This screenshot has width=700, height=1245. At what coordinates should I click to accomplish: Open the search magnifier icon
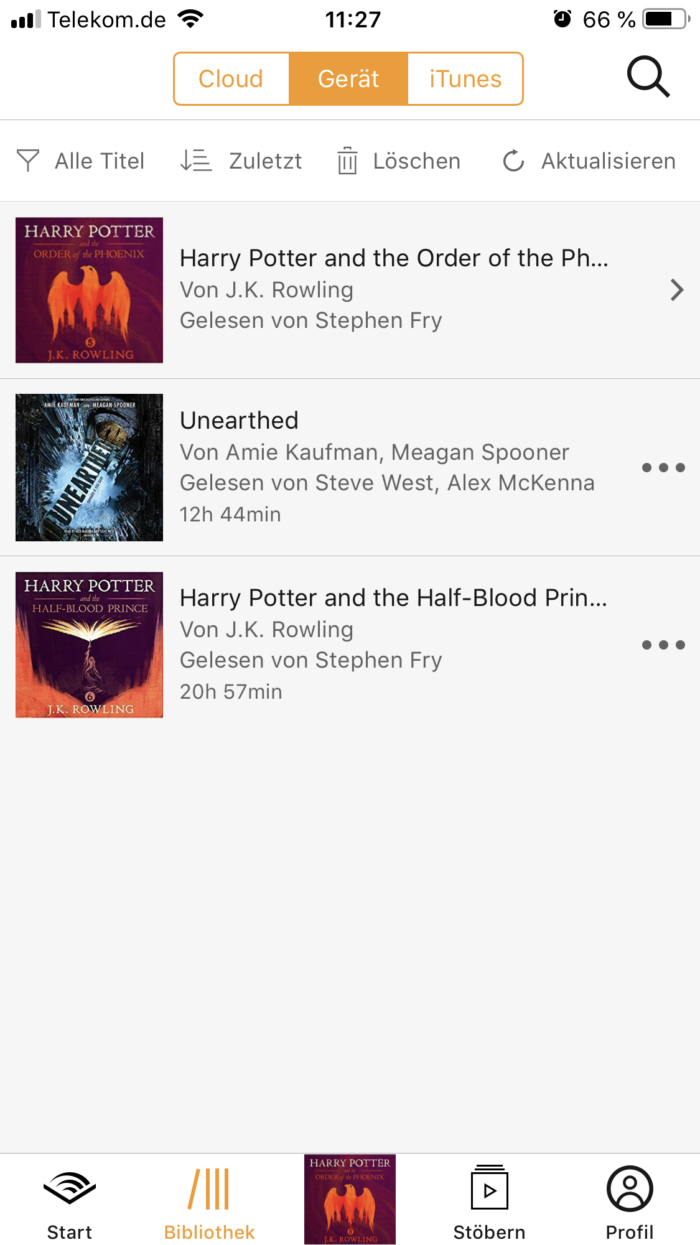pyautogui.click(x=648, y=77)
